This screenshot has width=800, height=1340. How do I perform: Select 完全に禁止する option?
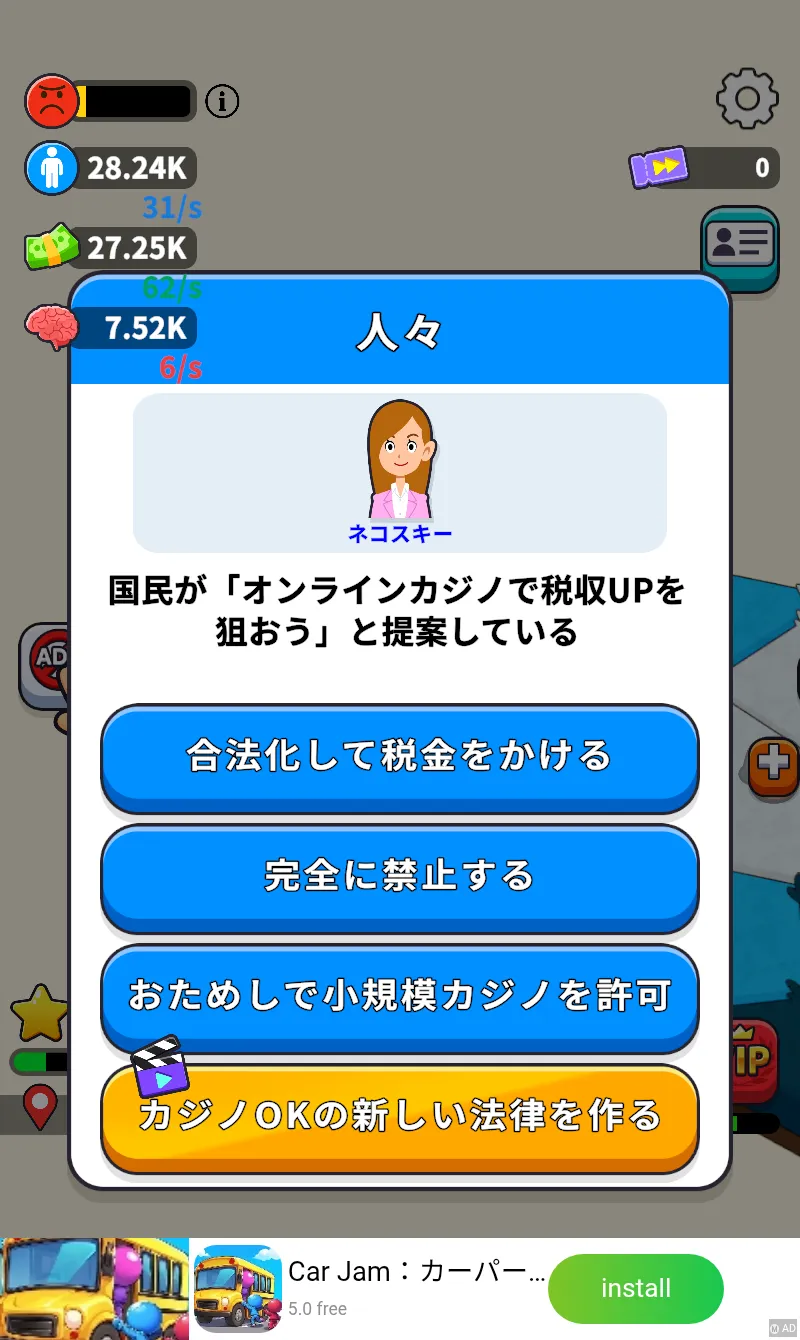pos(399,876)
